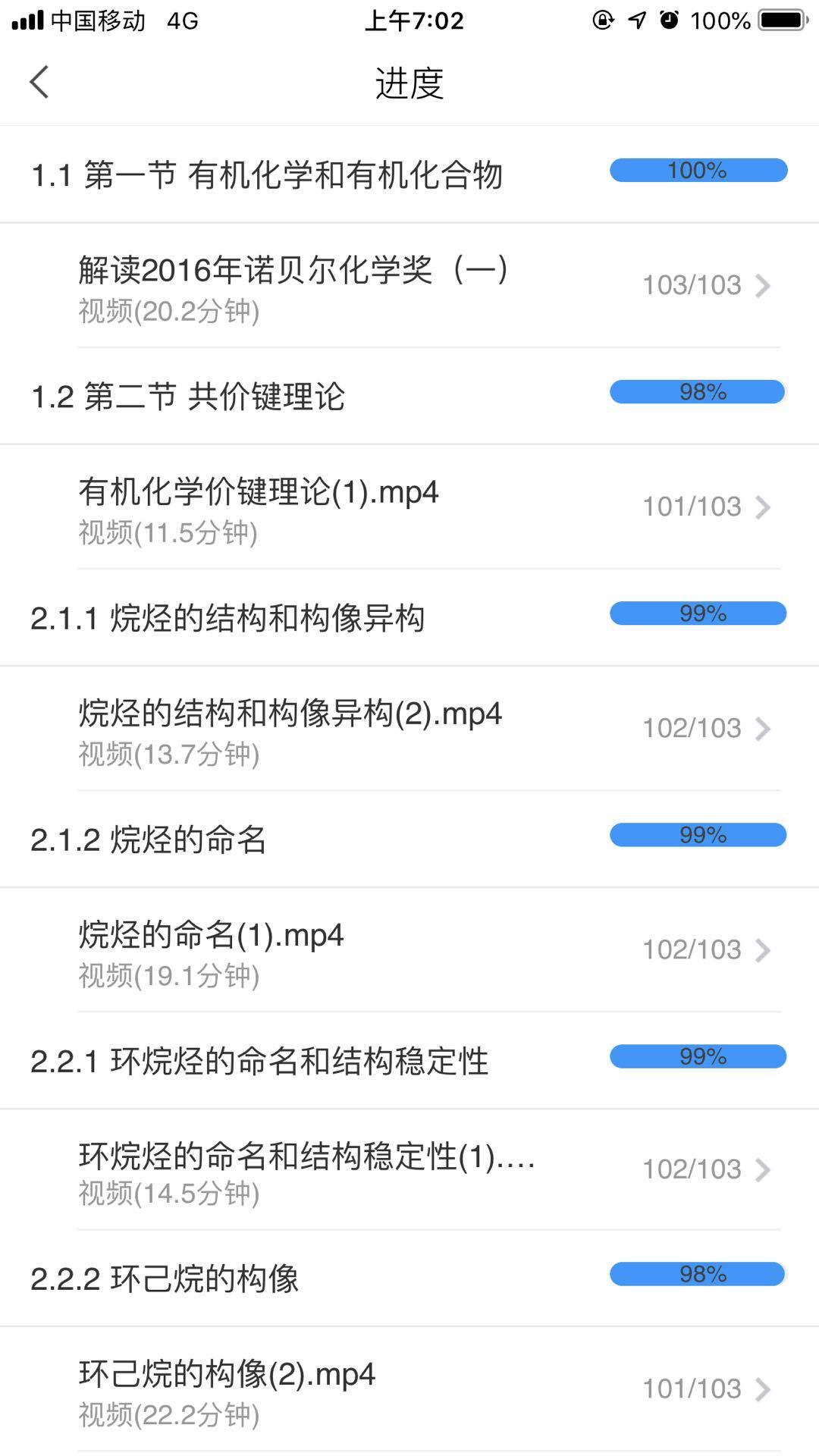Viewport: 819px width, 1456px height.
Task: Tap 环己烷的构像(2).mp4 row
Action: (x=409, y=1391)
